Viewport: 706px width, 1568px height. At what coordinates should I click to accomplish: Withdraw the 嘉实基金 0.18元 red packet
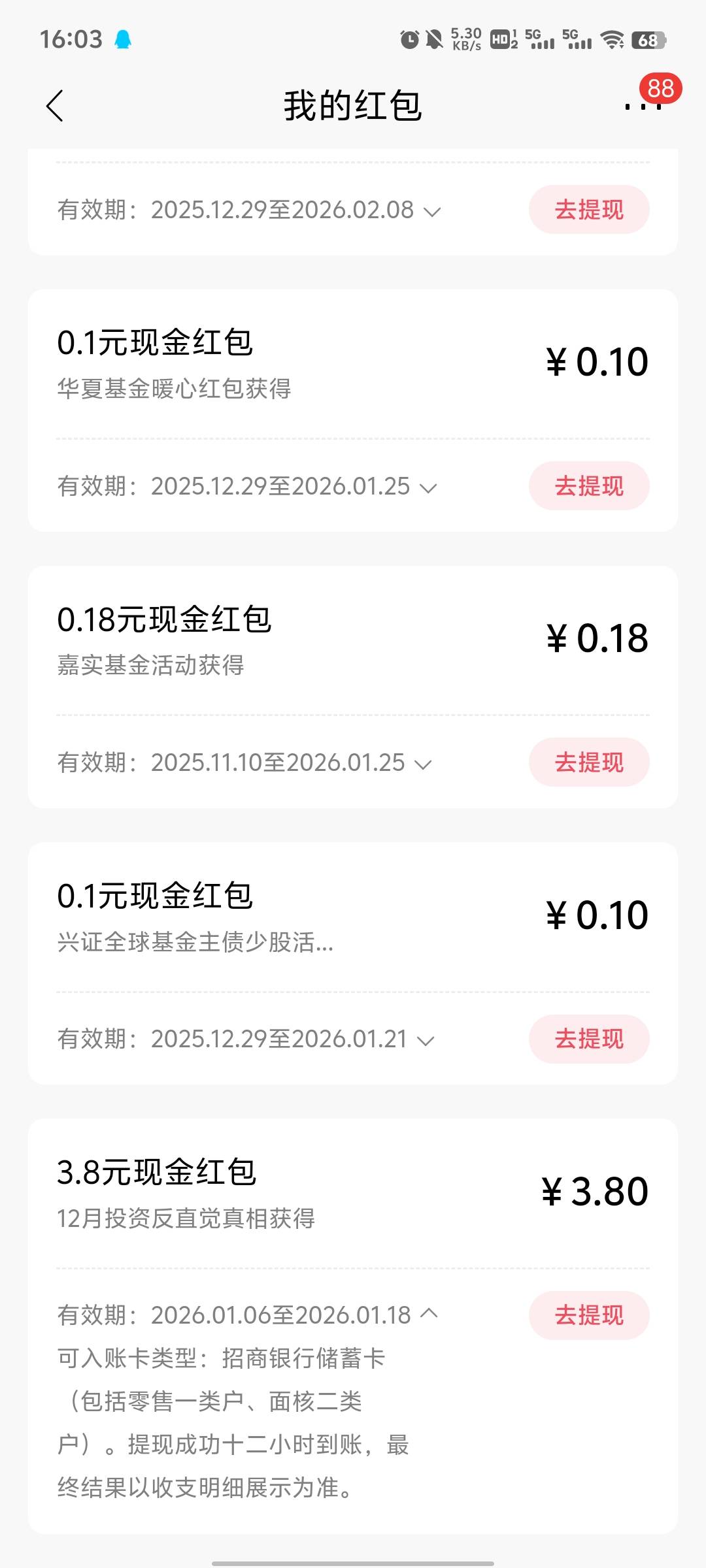pos(588,762)
